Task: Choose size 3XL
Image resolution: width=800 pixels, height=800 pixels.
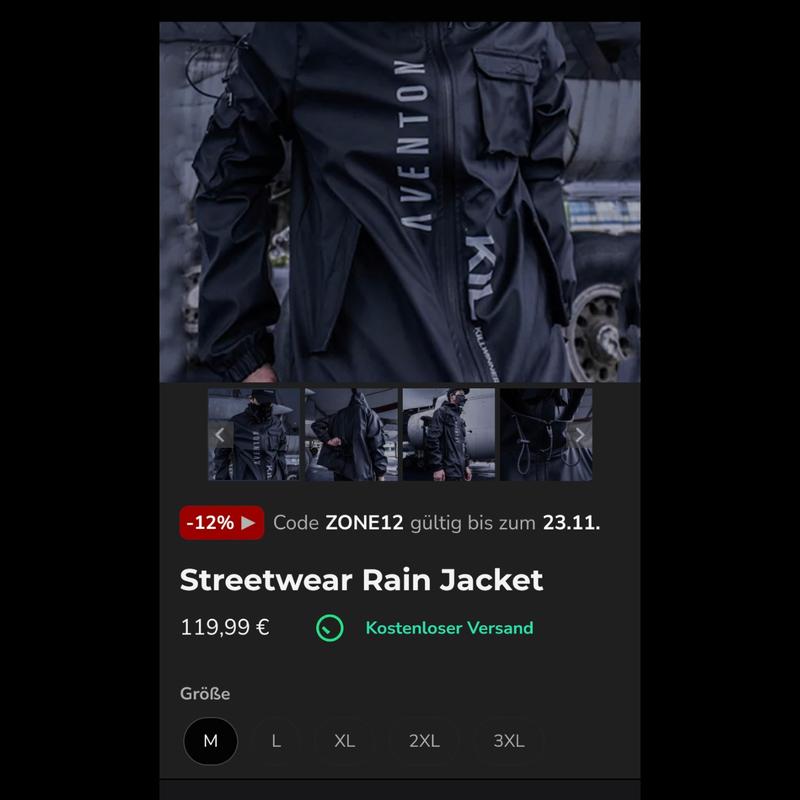Action: (x=509, y=741)
